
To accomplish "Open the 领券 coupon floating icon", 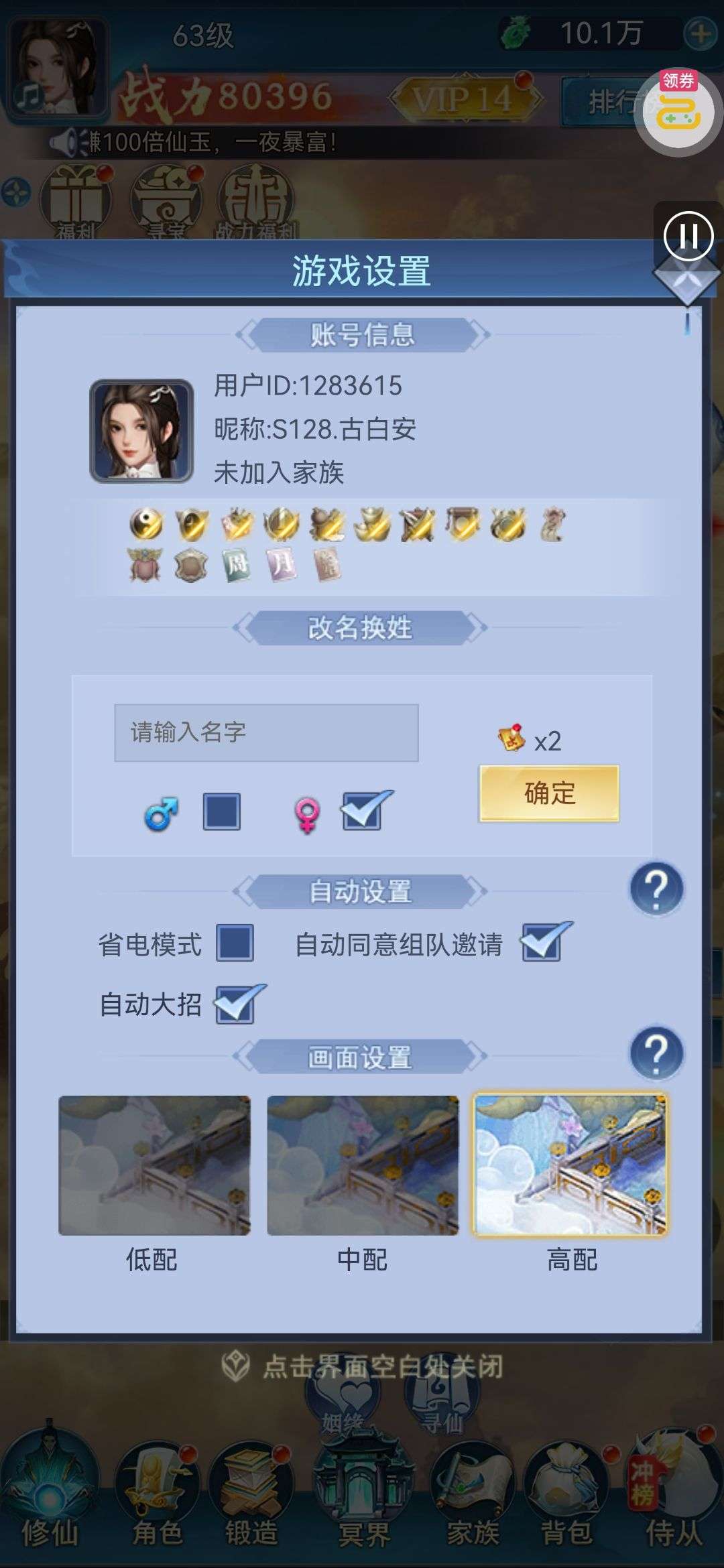I will (x=678, y=111).
